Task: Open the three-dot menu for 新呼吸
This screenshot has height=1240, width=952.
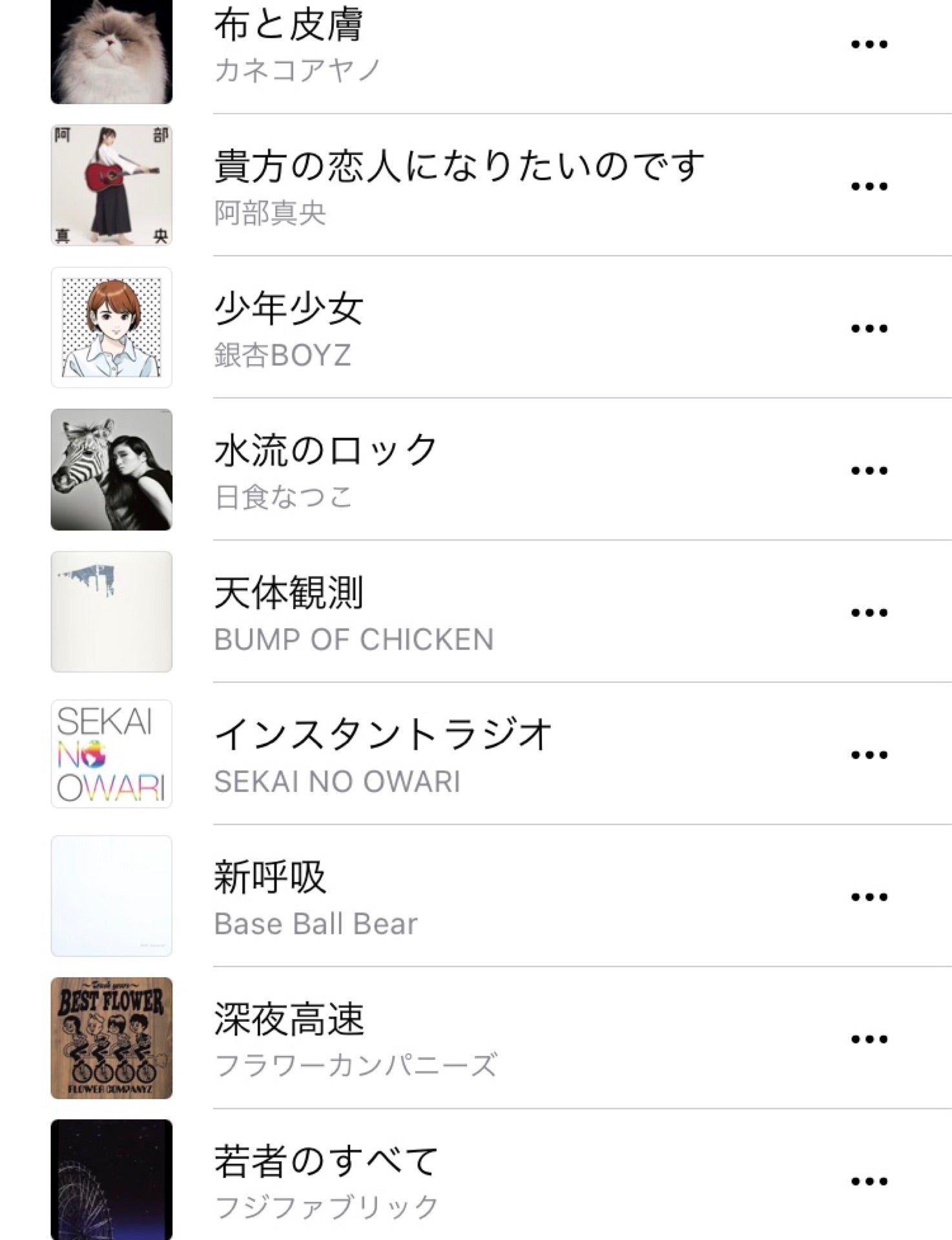Action: tap(869, 897)
